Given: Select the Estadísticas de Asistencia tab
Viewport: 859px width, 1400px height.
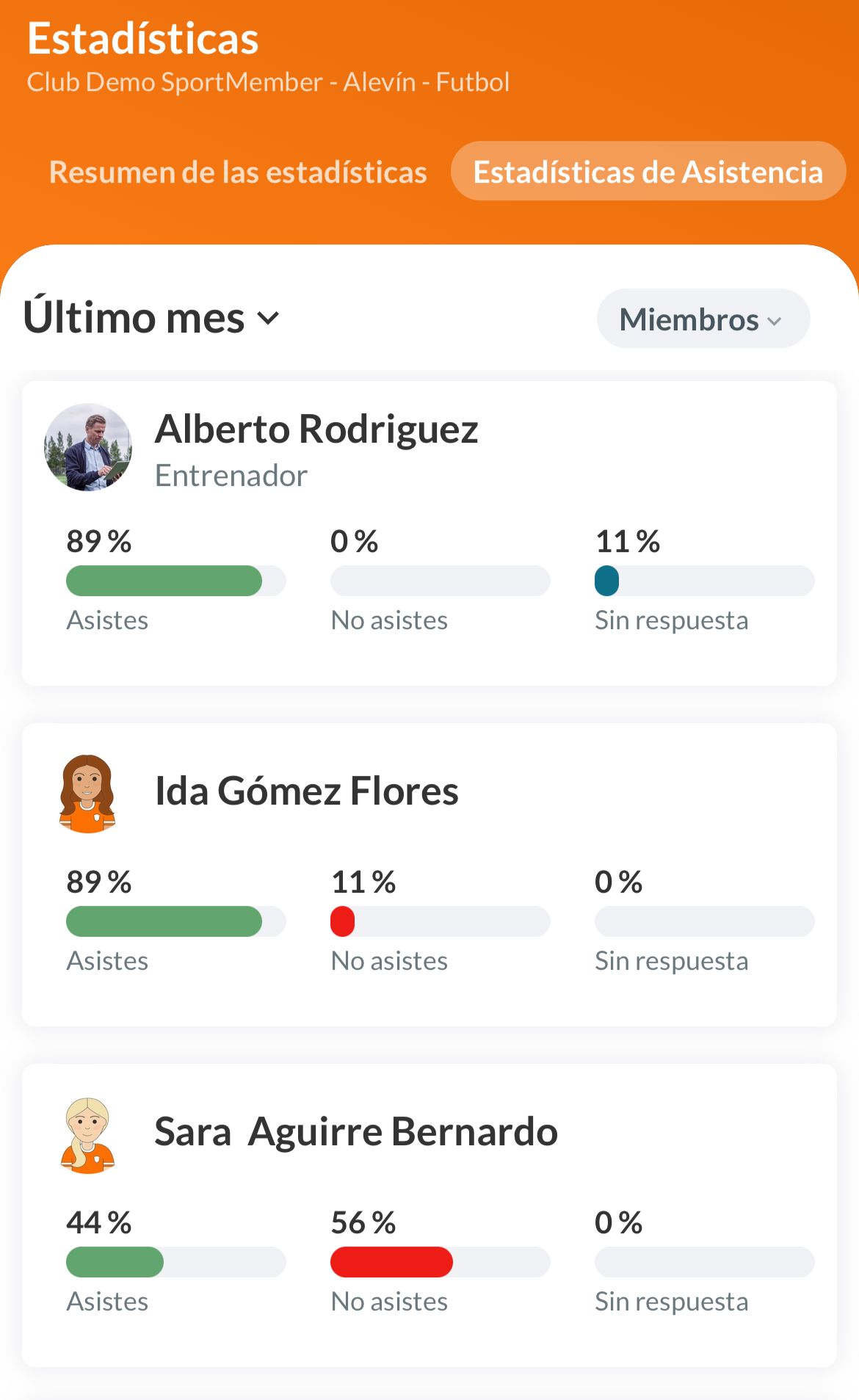Looking at the screenshot, I should [648, 172].
